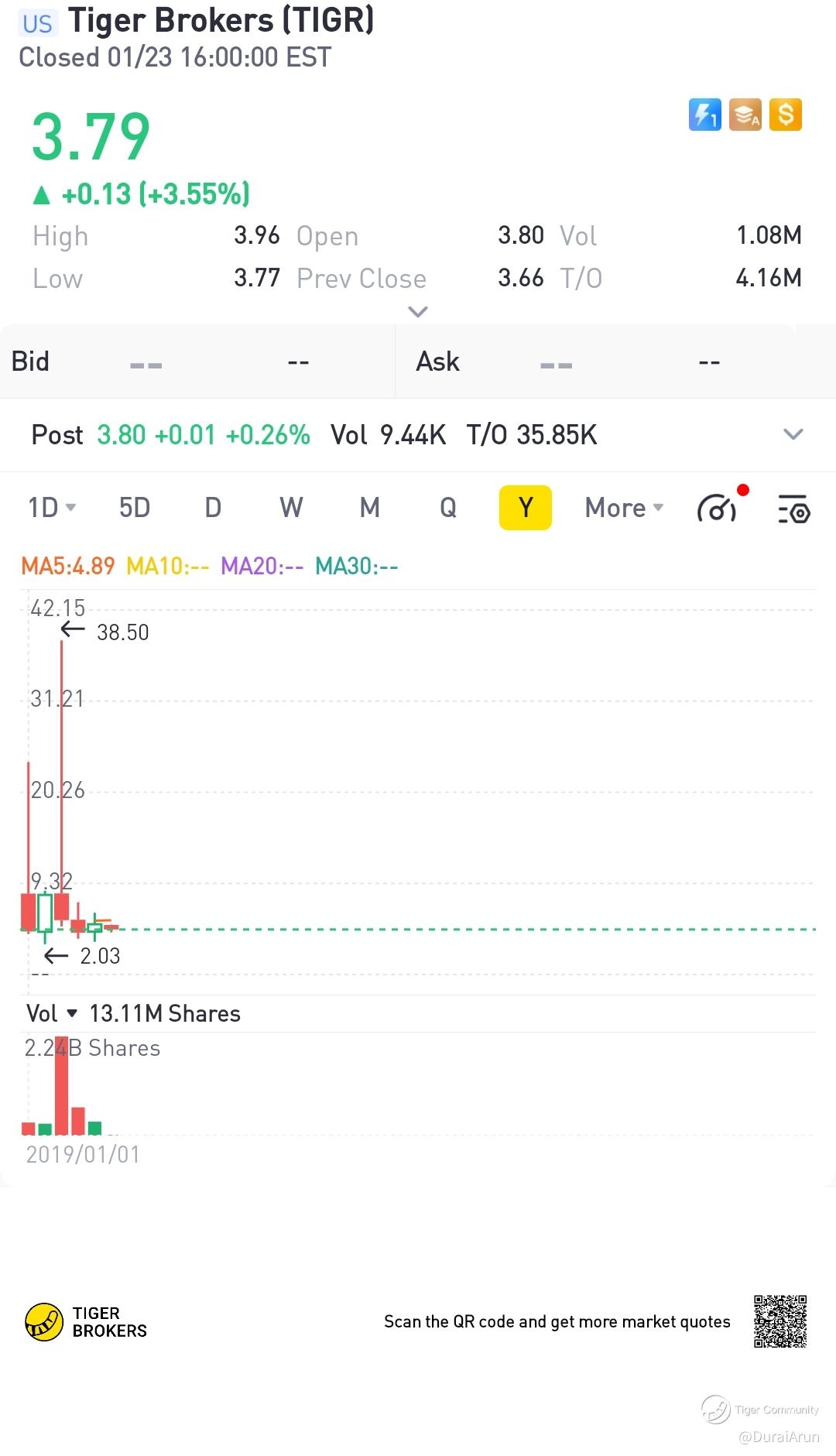Open the More chart periods dropdown
The image size is (836, 1456).
[x=624, y=508]
